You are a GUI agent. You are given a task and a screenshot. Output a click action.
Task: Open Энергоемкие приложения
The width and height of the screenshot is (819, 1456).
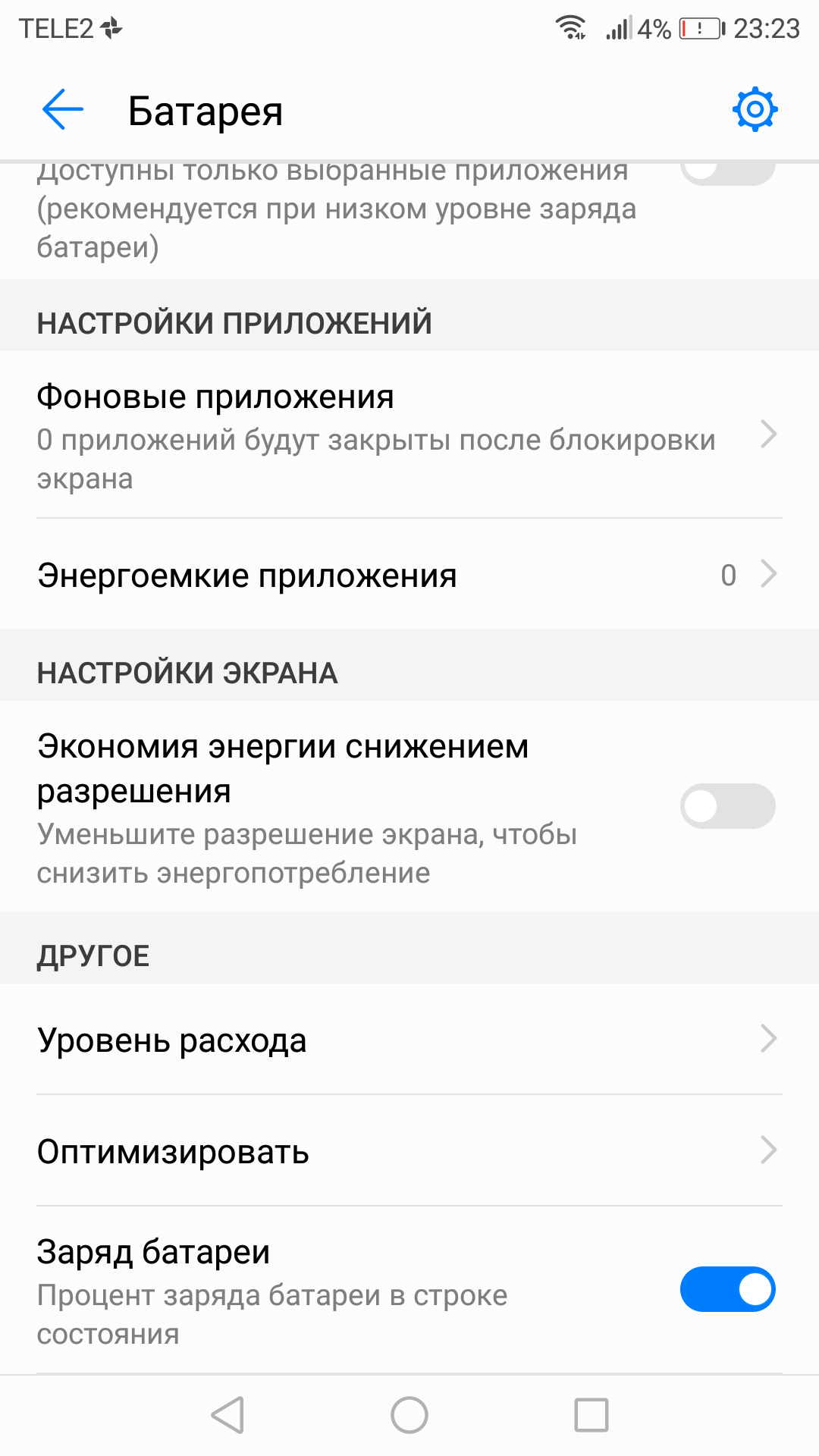(x=409, y=575)
